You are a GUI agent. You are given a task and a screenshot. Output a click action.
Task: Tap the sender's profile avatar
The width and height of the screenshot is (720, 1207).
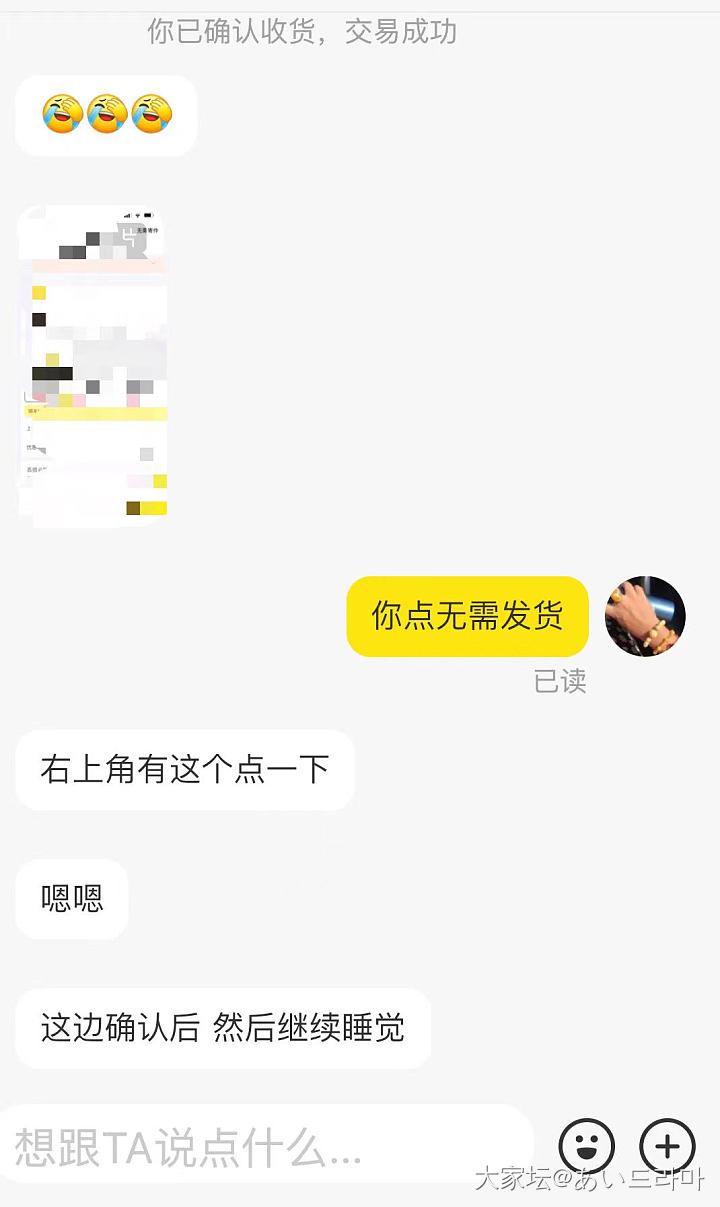click(x=645, y=616)
